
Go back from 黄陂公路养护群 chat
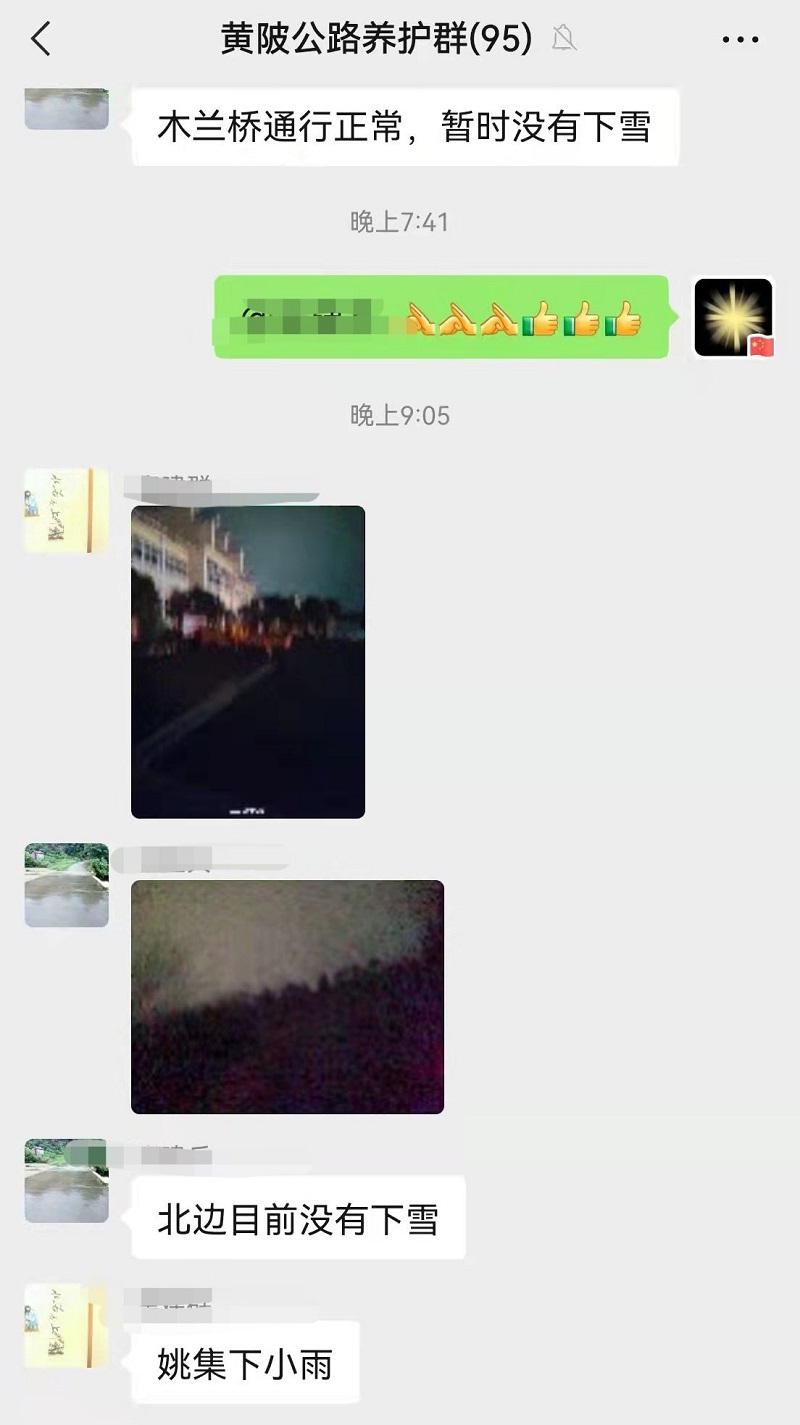pos(40,40)
